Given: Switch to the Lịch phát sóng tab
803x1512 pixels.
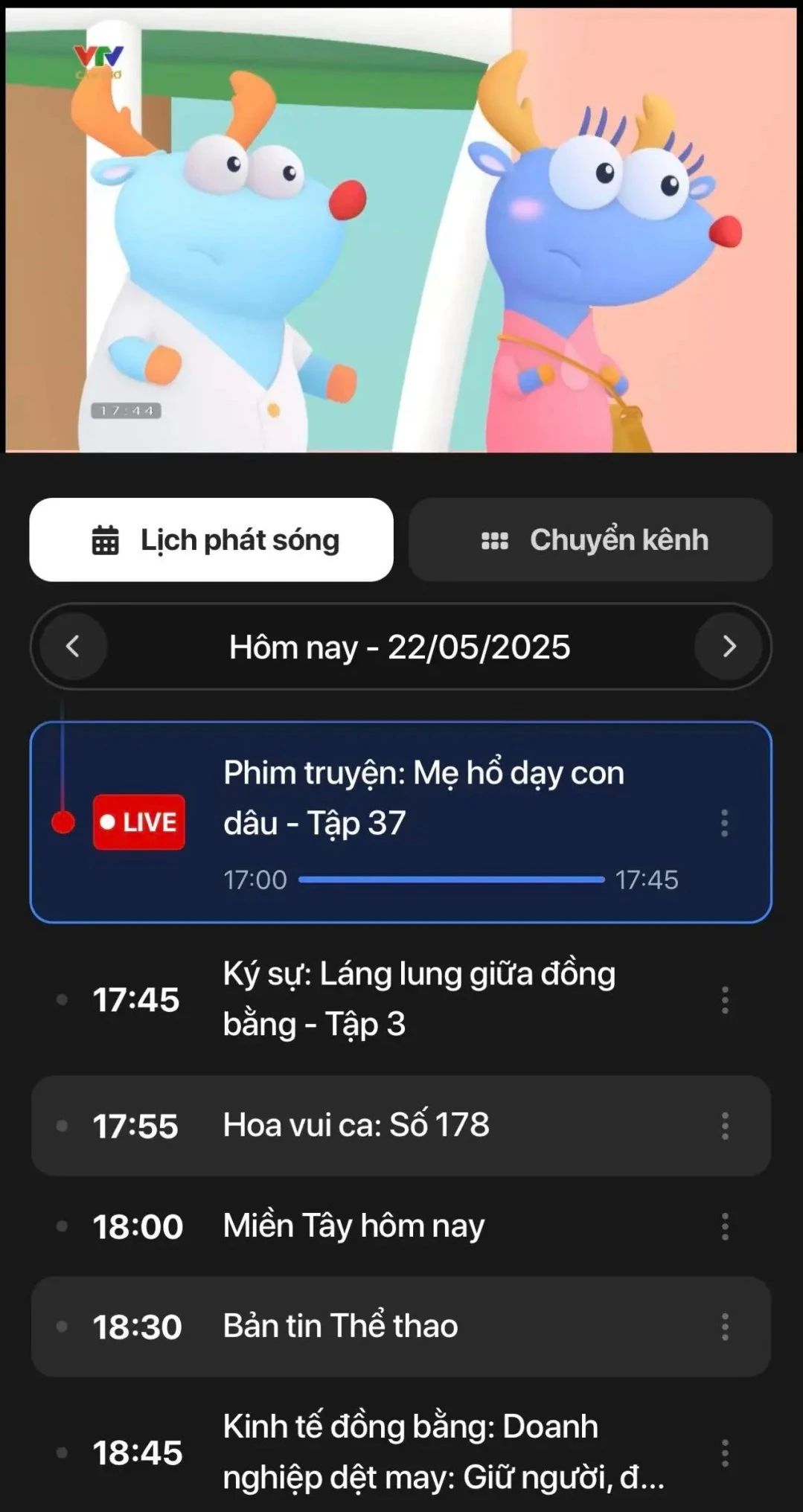Looking at the screenshot, I should 211,539.
